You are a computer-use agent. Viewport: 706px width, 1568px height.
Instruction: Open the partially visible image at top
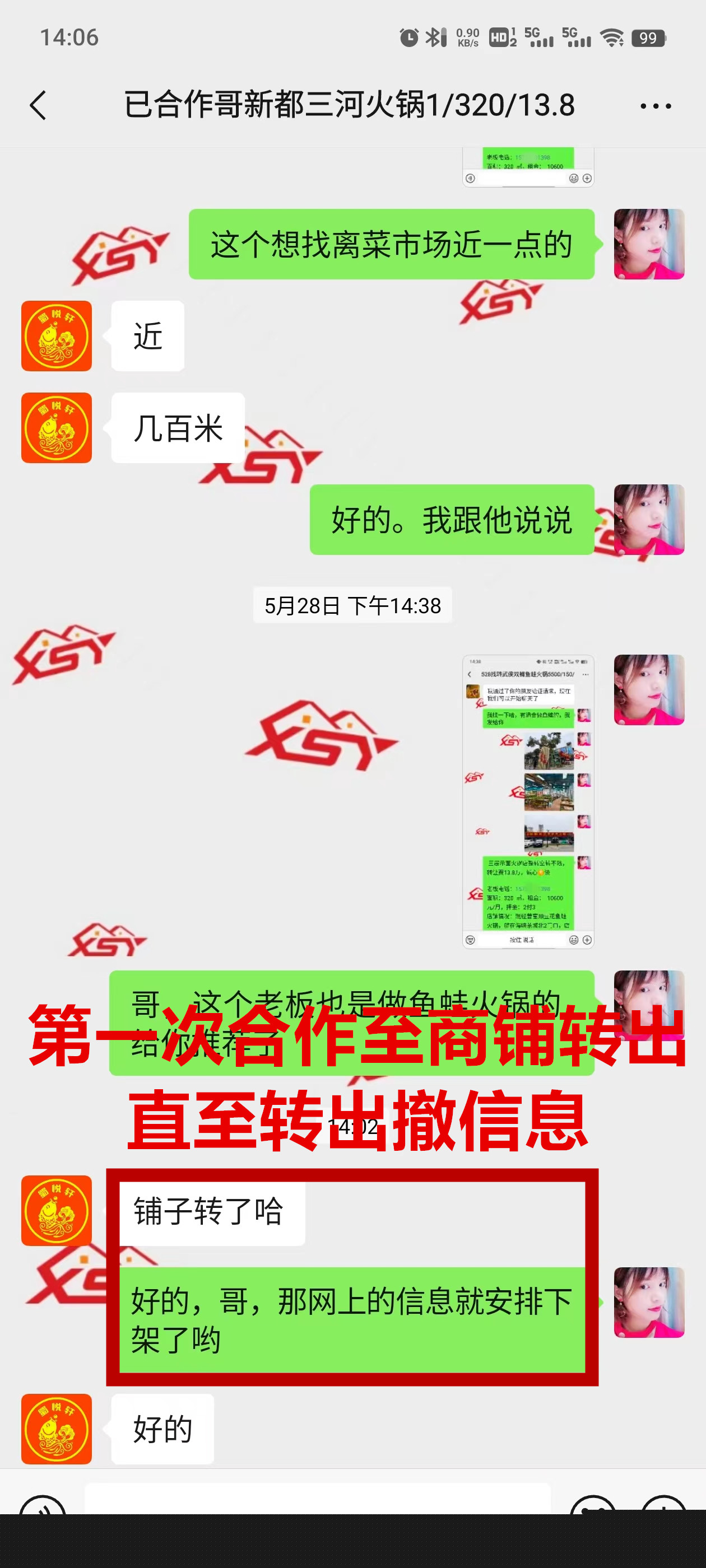click(x=527, y=166)
